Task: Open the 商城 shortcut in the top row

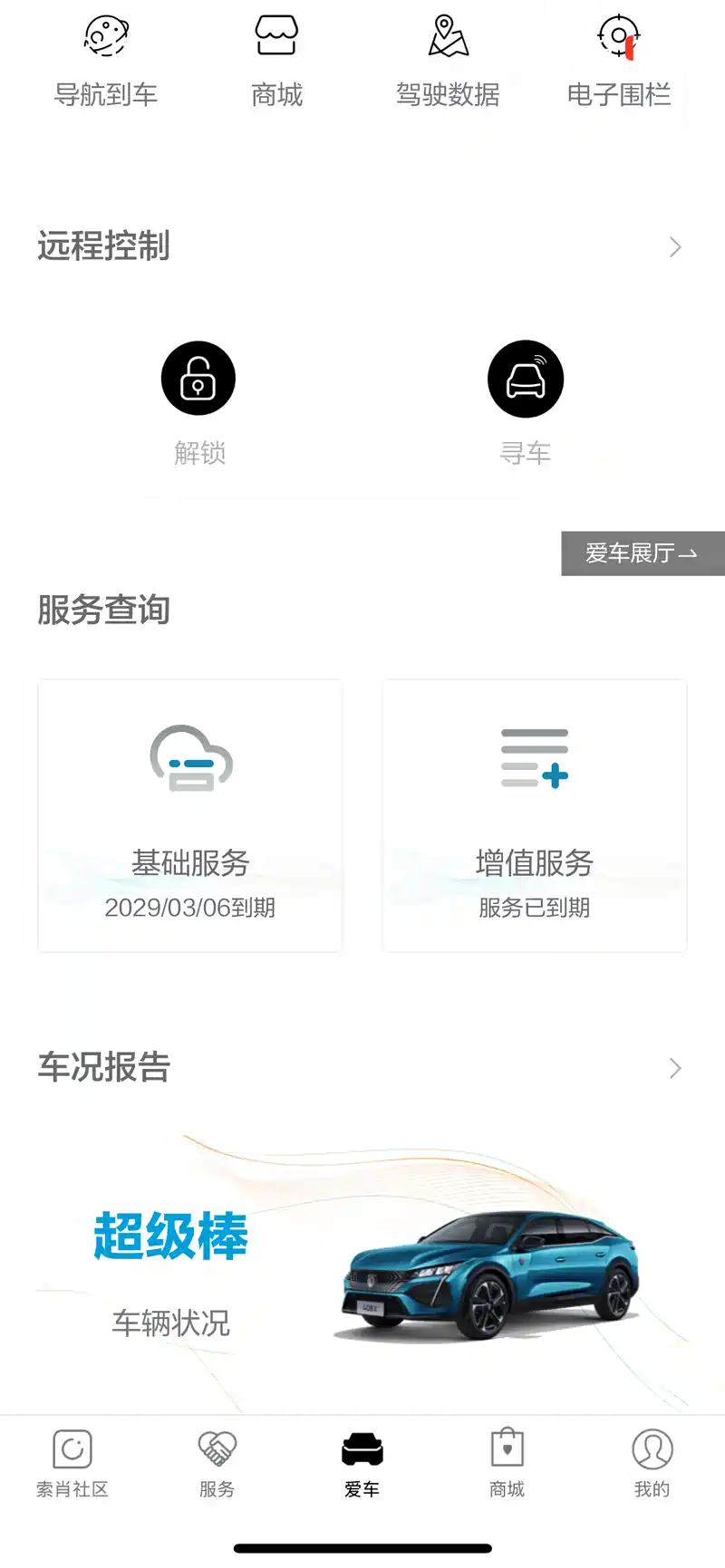Action: [x=276, y=62]
